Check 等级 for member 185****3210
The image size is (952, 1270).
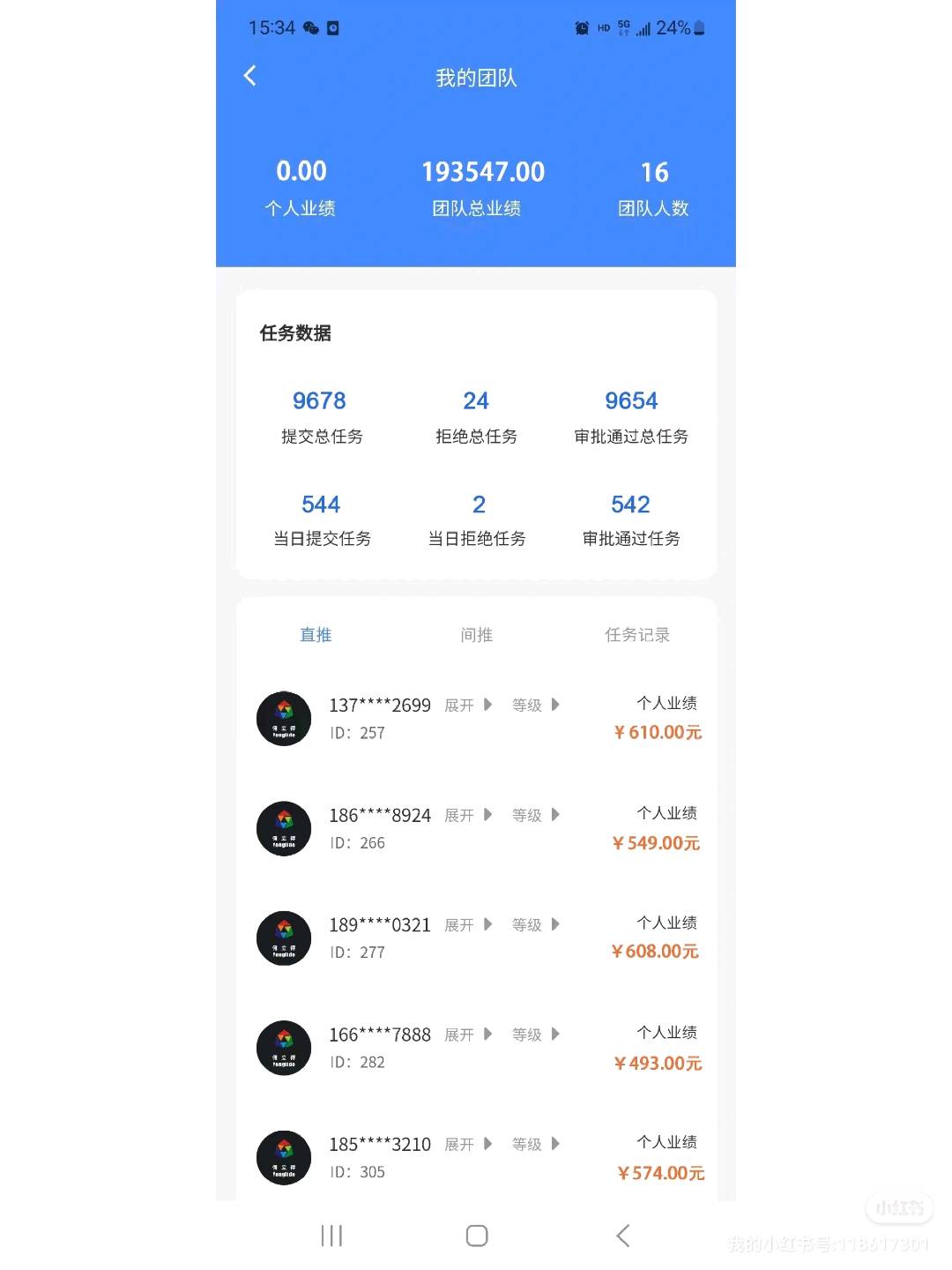[x=536, y=1145]
